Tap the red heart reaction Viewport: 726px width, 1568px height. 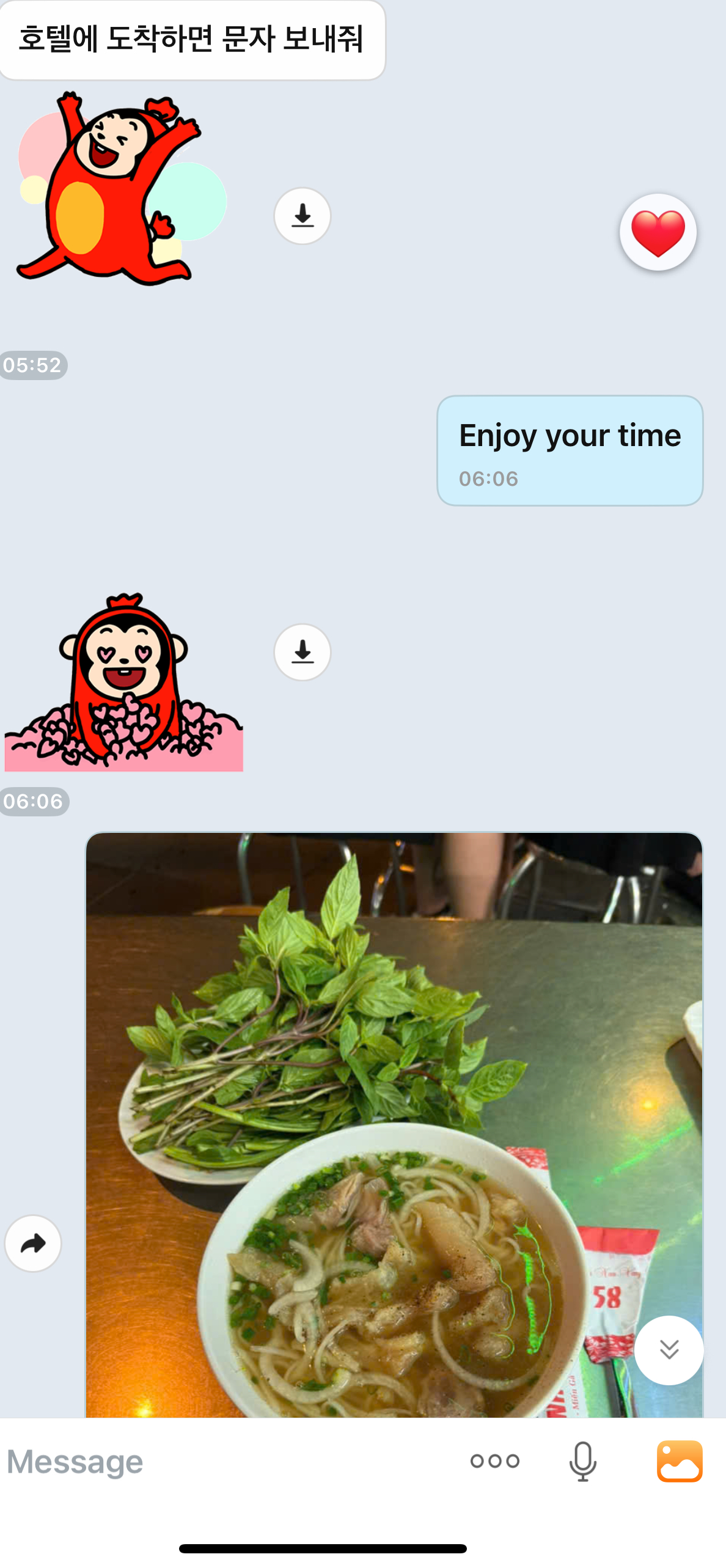click(x=658, y=232)
